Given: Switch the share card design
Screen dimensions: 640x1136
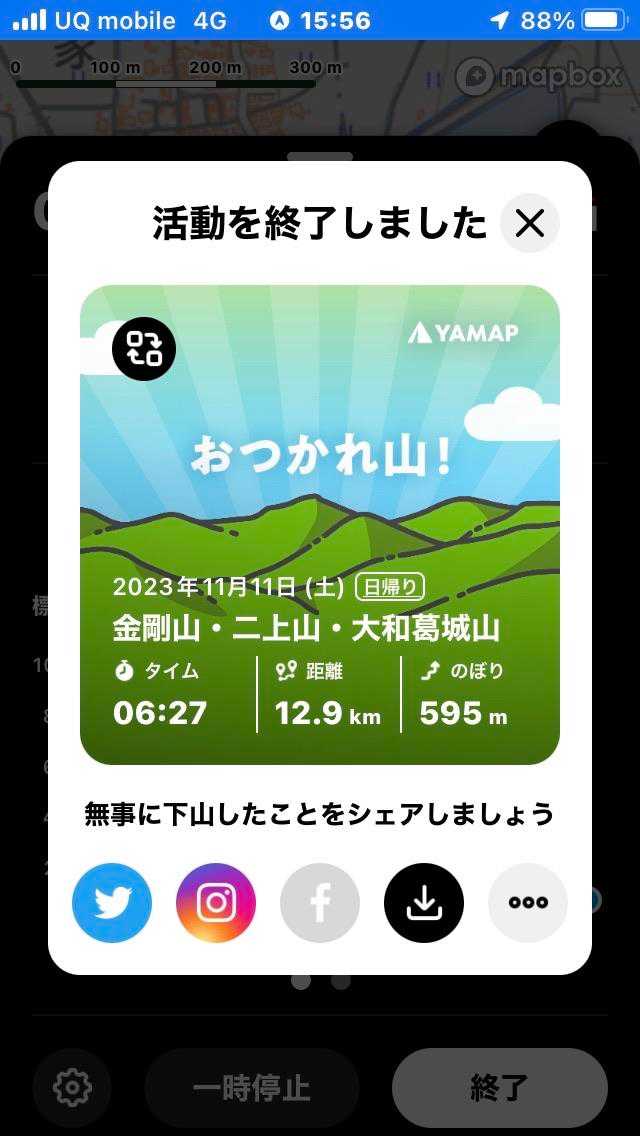Looking at the screenshot, I should 144,349.
